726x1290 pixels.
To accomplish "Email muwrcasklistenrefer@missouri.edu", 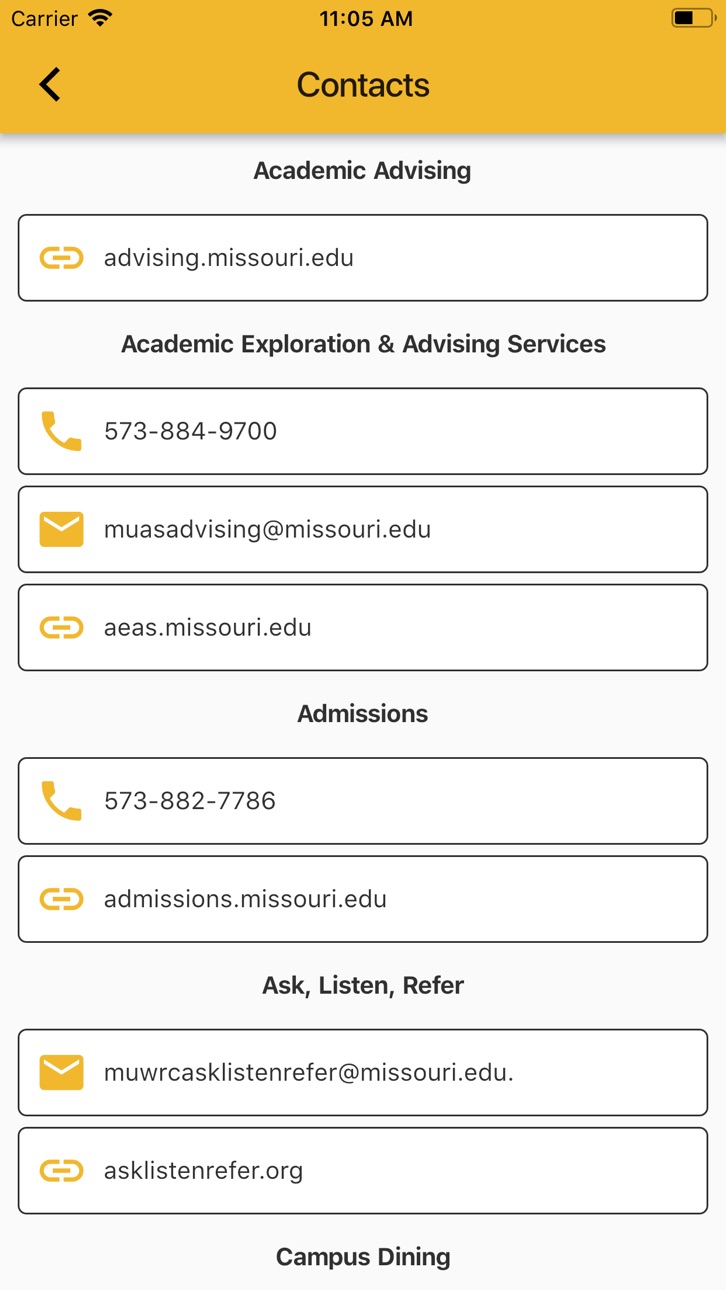I will pyautogui.click(x=363, y=1073).
